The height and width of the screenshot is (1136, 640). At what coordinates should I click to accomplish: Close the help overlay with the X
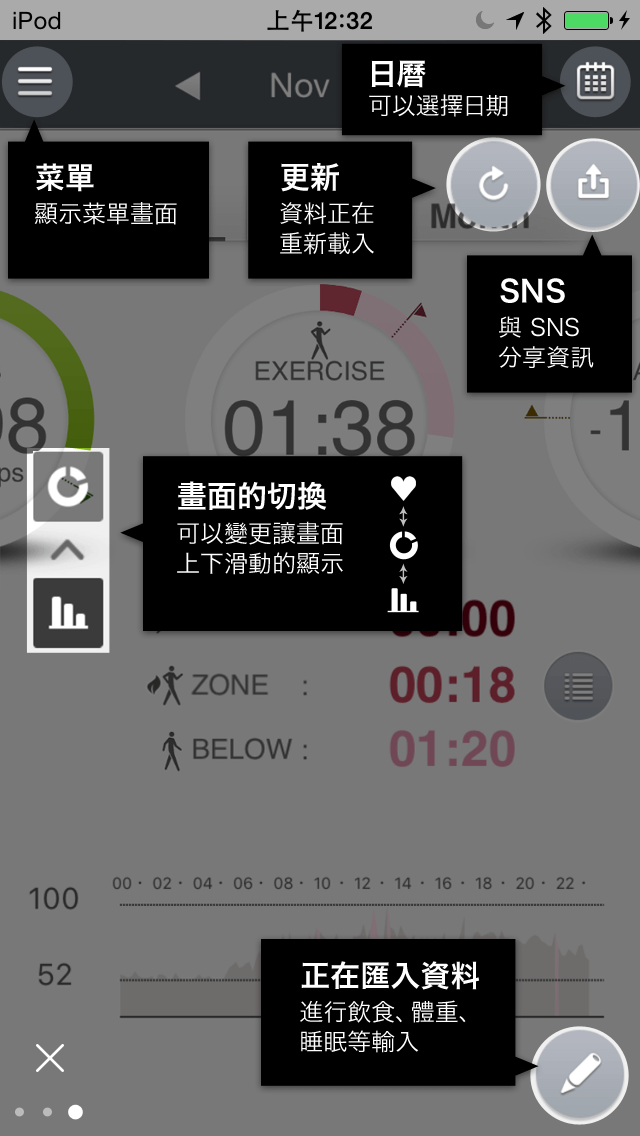click(x=50, y=1058)
